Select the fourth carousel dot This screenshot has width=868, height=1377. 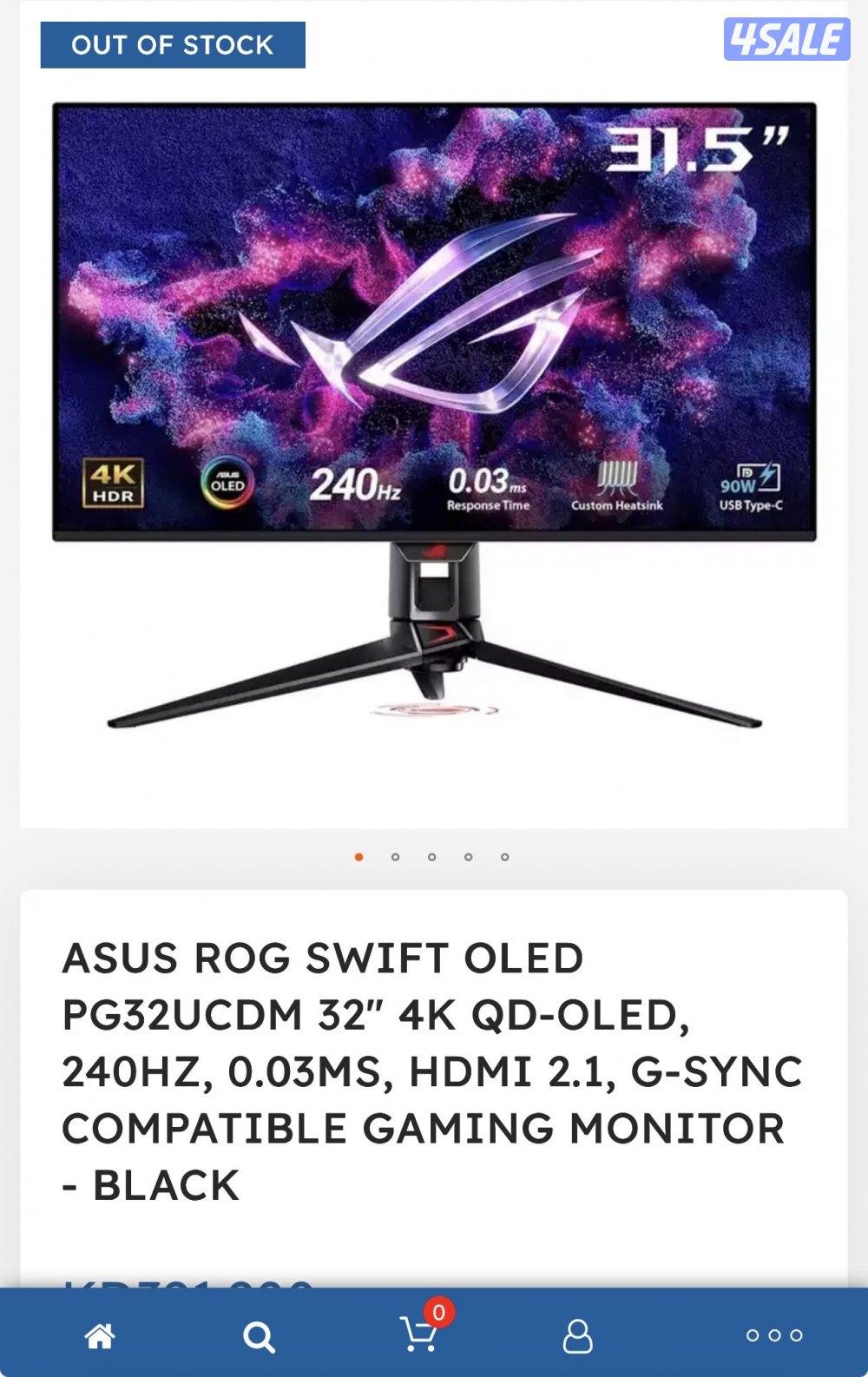pos(467,856)
